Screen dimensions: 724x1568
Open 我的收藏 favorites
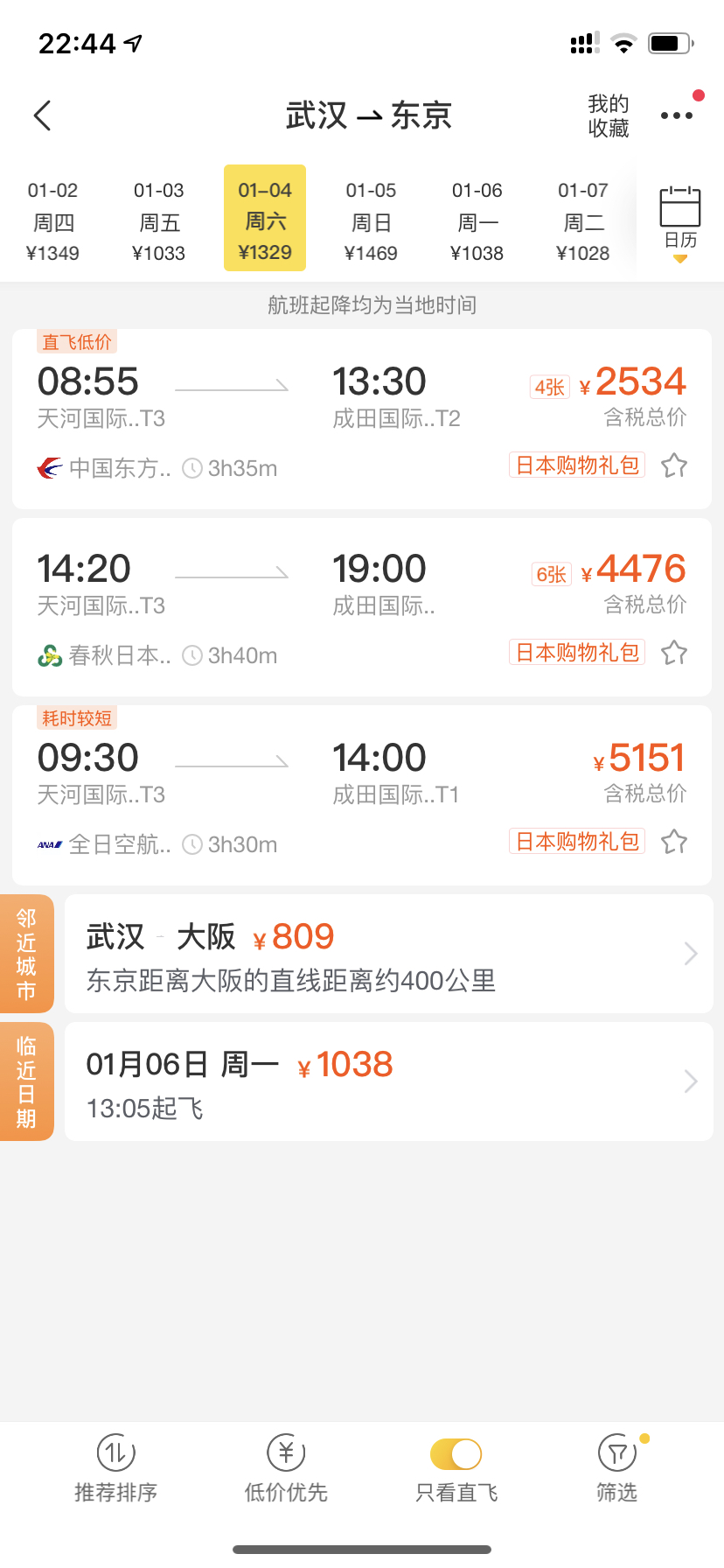coord(609,115)
